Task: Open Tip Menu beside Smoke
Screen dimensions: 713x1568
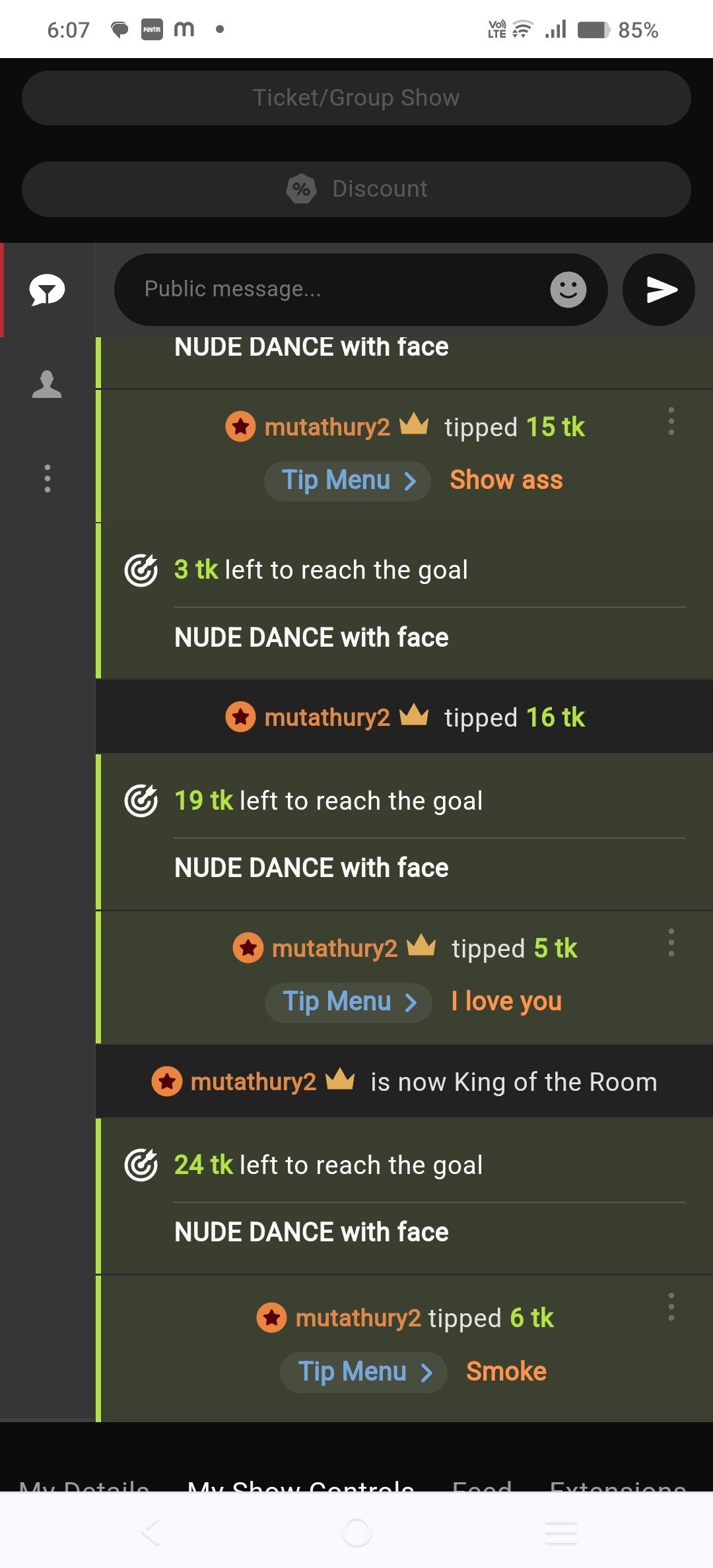Action: click(364, 1372)
